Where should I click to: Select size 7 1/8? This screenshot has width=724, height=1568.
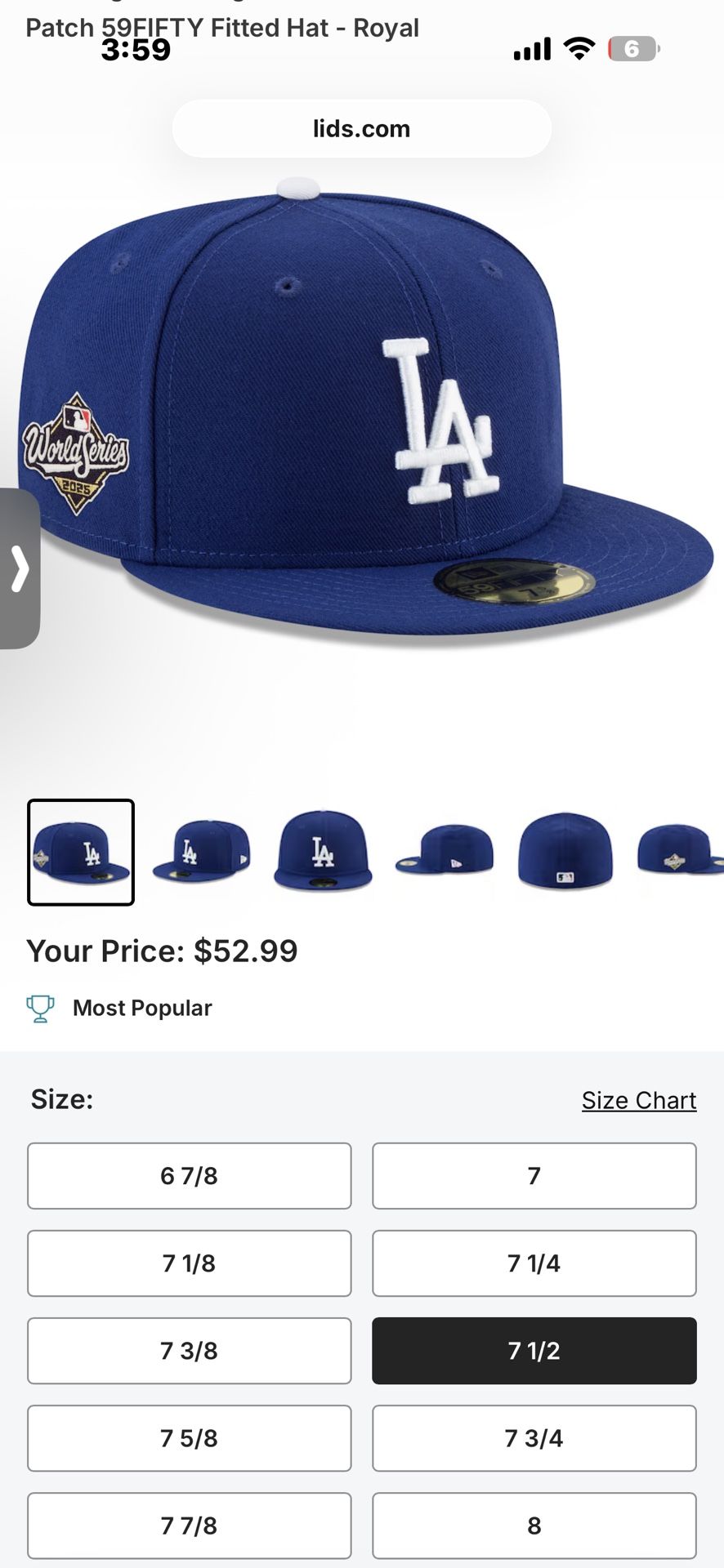click(189, 1263)
